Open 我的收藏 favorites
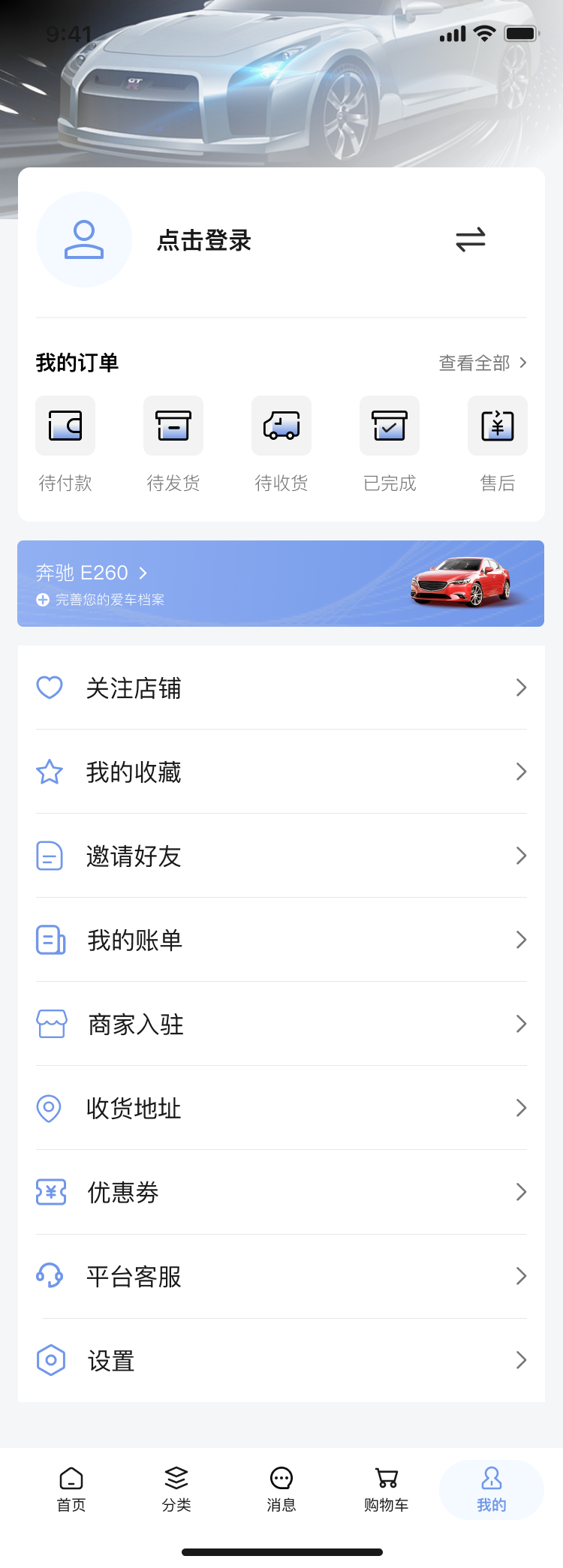The width and height of the screenshot is (563, 1568). pos(281,772)
